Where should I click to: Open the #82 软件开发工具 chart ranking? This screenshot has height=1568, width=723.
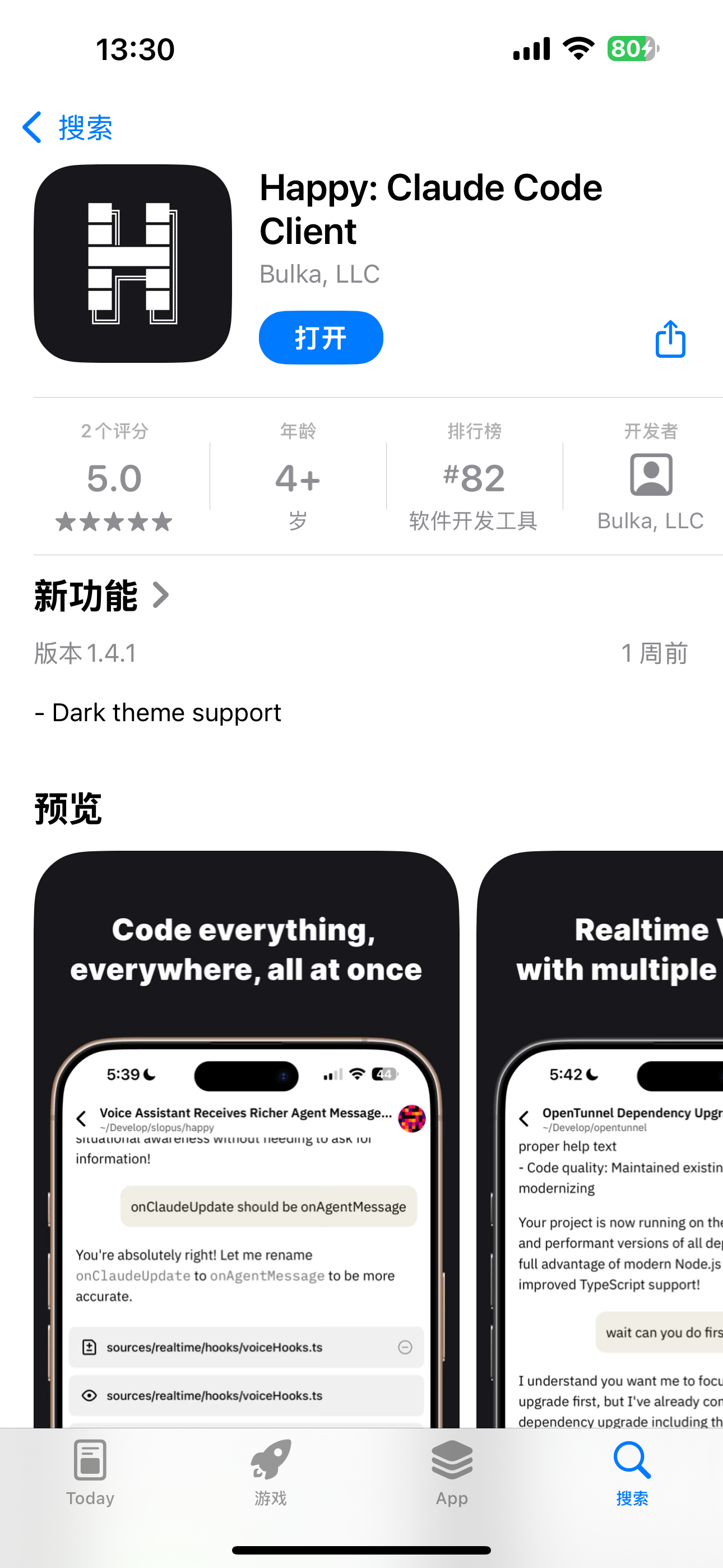(x=474, y=478)
